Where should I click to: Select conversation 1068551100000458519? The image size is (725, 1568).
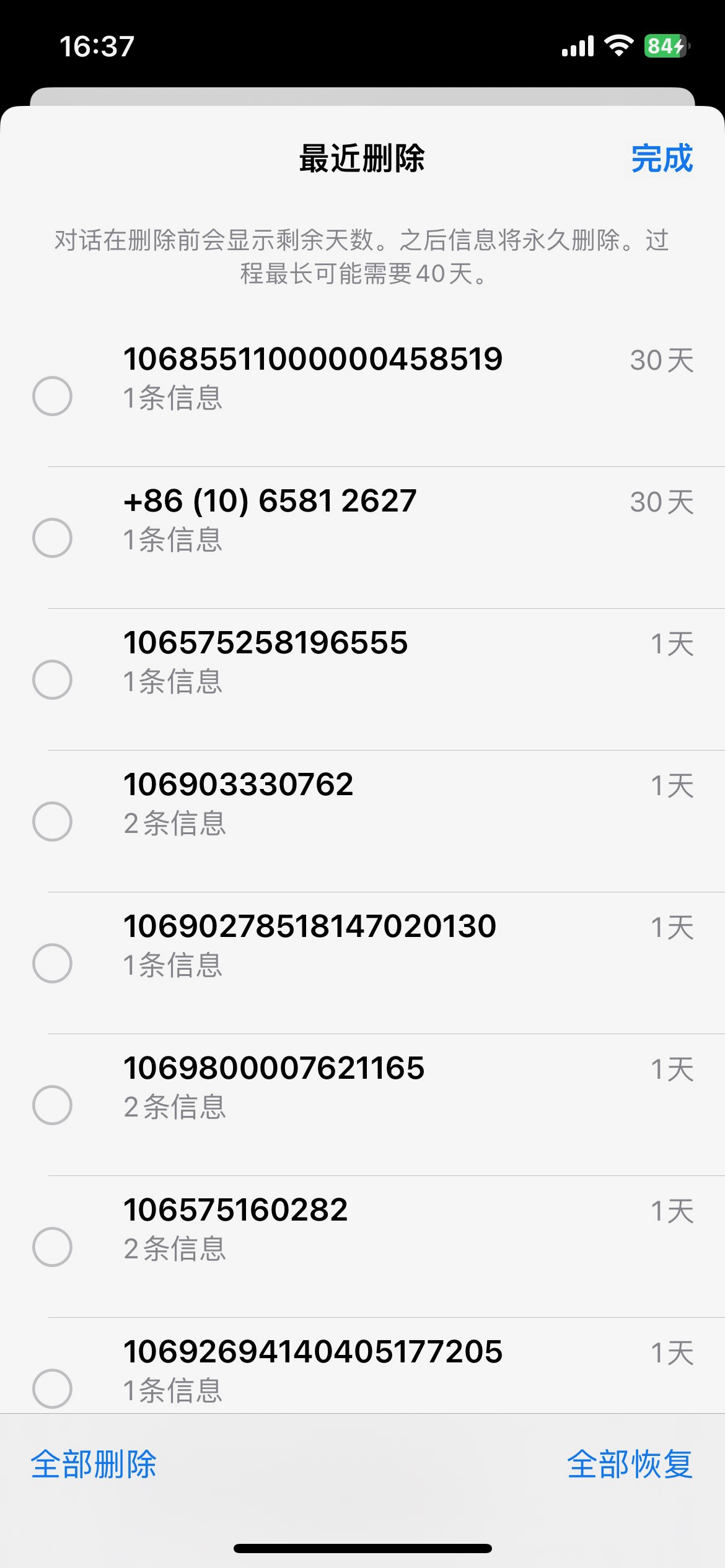pos(53,396)
